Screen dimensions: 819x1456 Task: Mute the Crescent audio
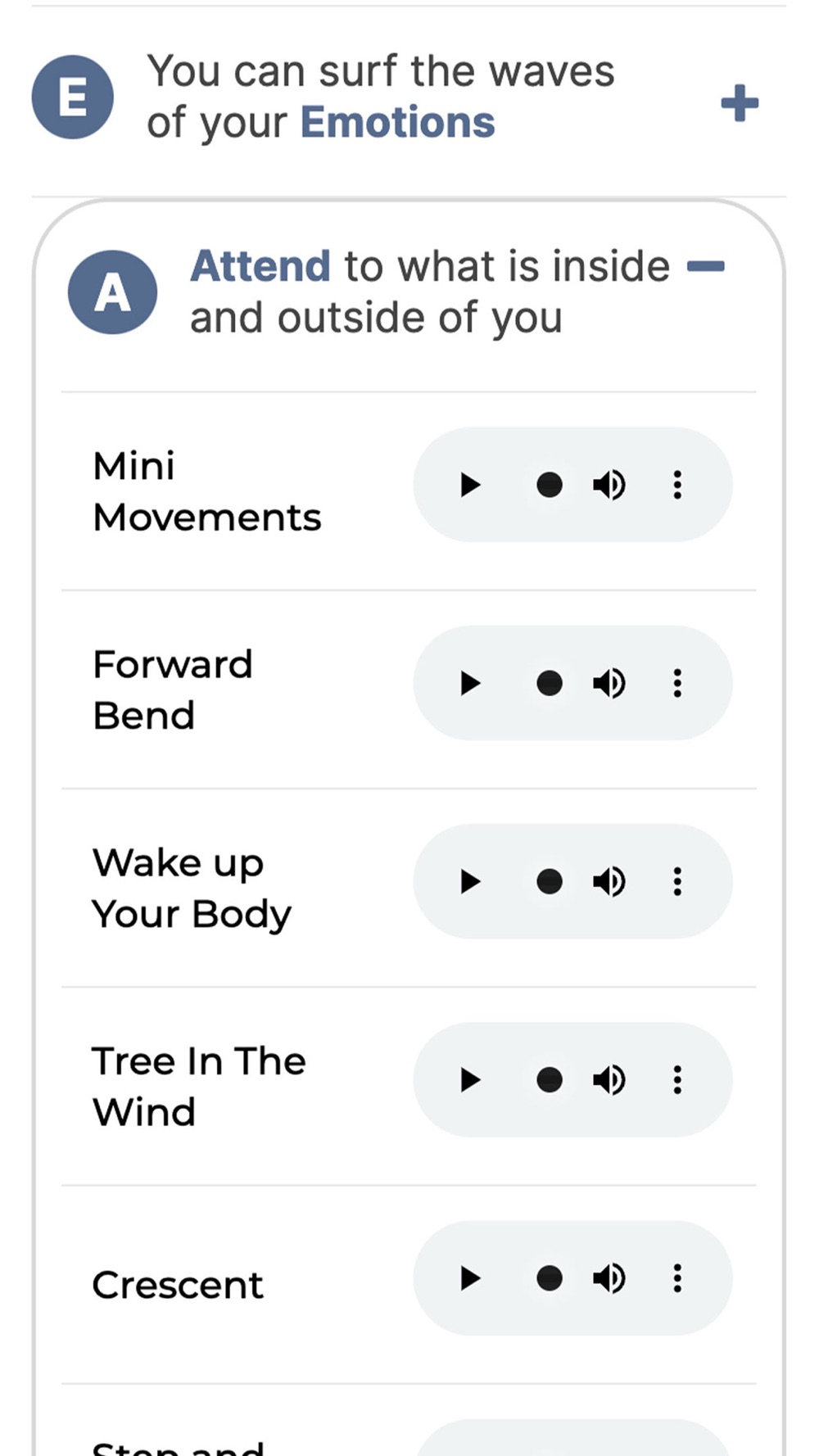pos(609,1278)
